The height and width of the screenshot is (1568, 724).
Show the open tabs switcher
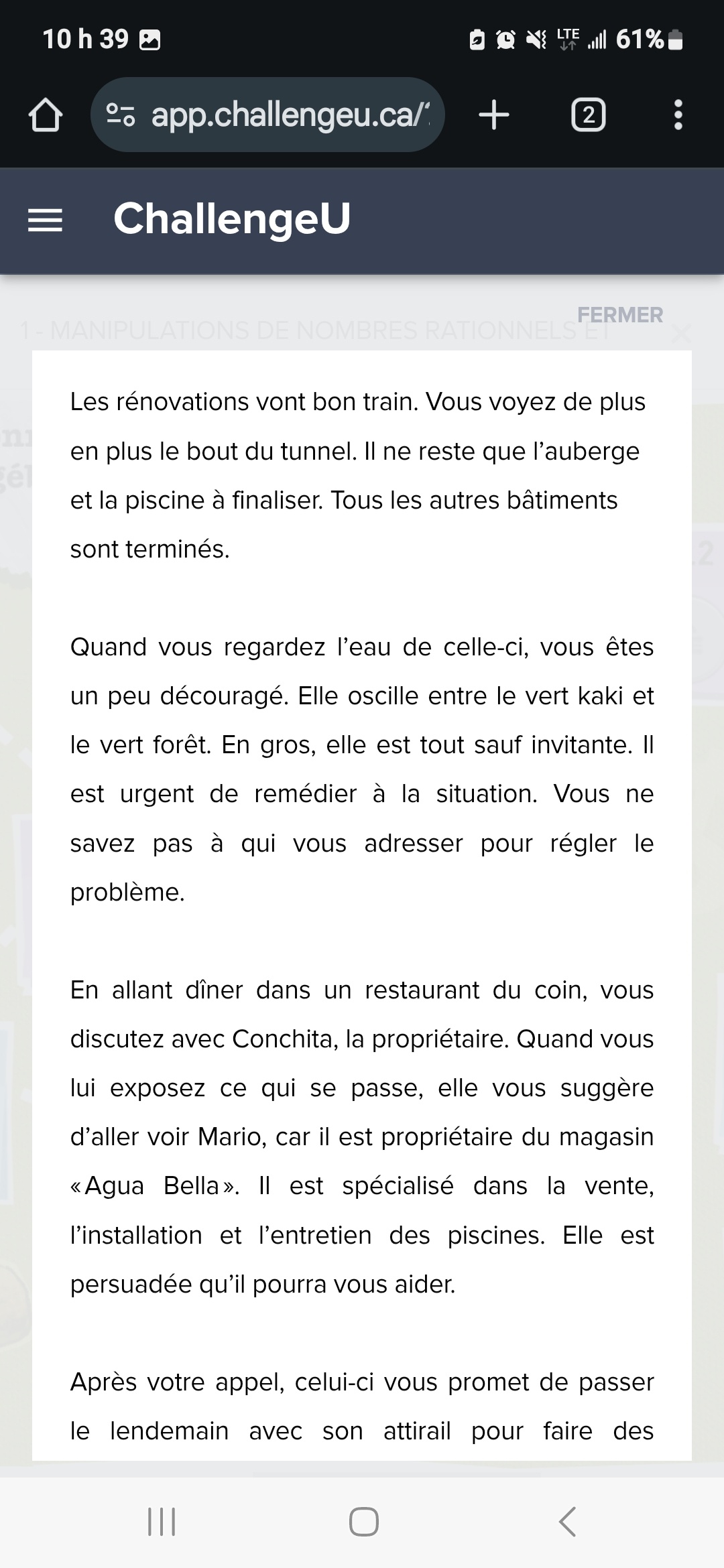[588, 115]
